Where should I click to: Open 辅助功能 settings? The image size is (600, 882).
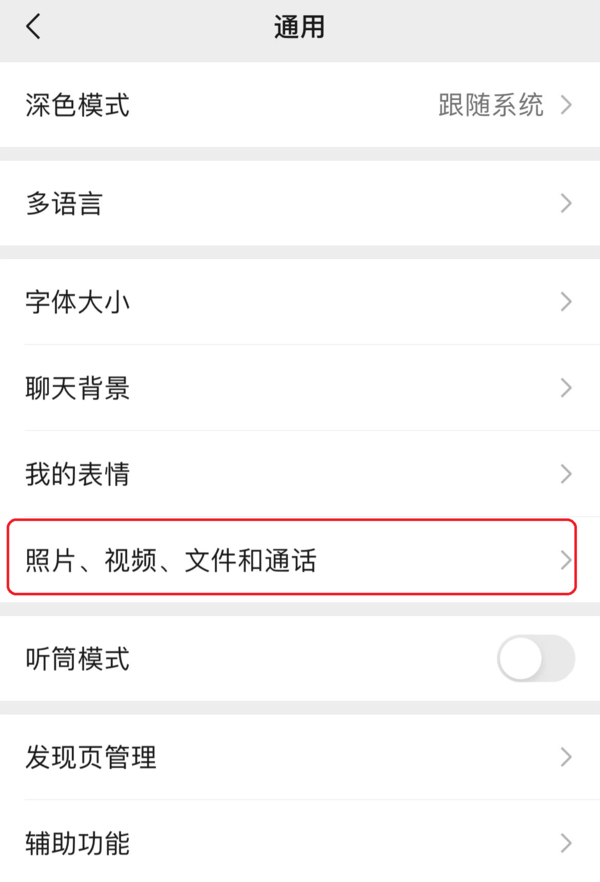(300, 843)
